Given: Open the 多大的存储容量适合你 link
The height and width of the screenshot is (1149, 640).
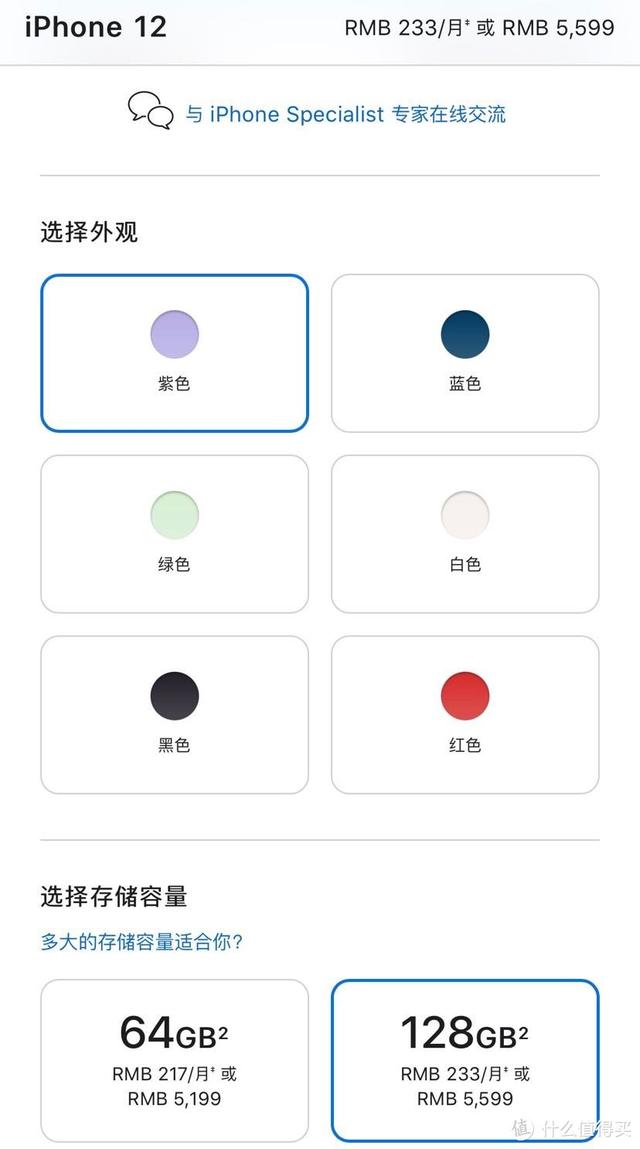Looking at the screenshot, I should [142, 941].
